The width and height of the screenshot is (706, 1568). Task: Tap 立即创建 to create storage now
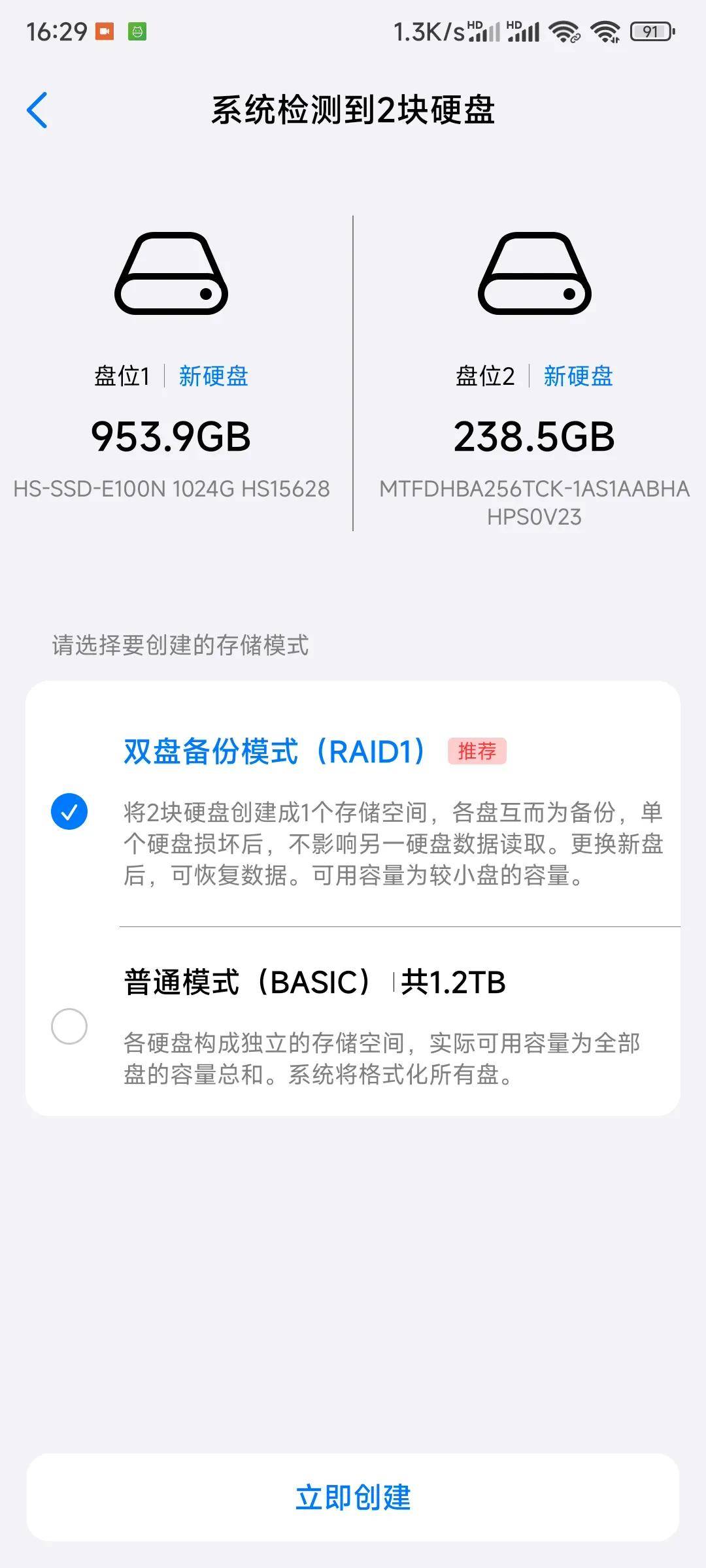(353, 1497)
